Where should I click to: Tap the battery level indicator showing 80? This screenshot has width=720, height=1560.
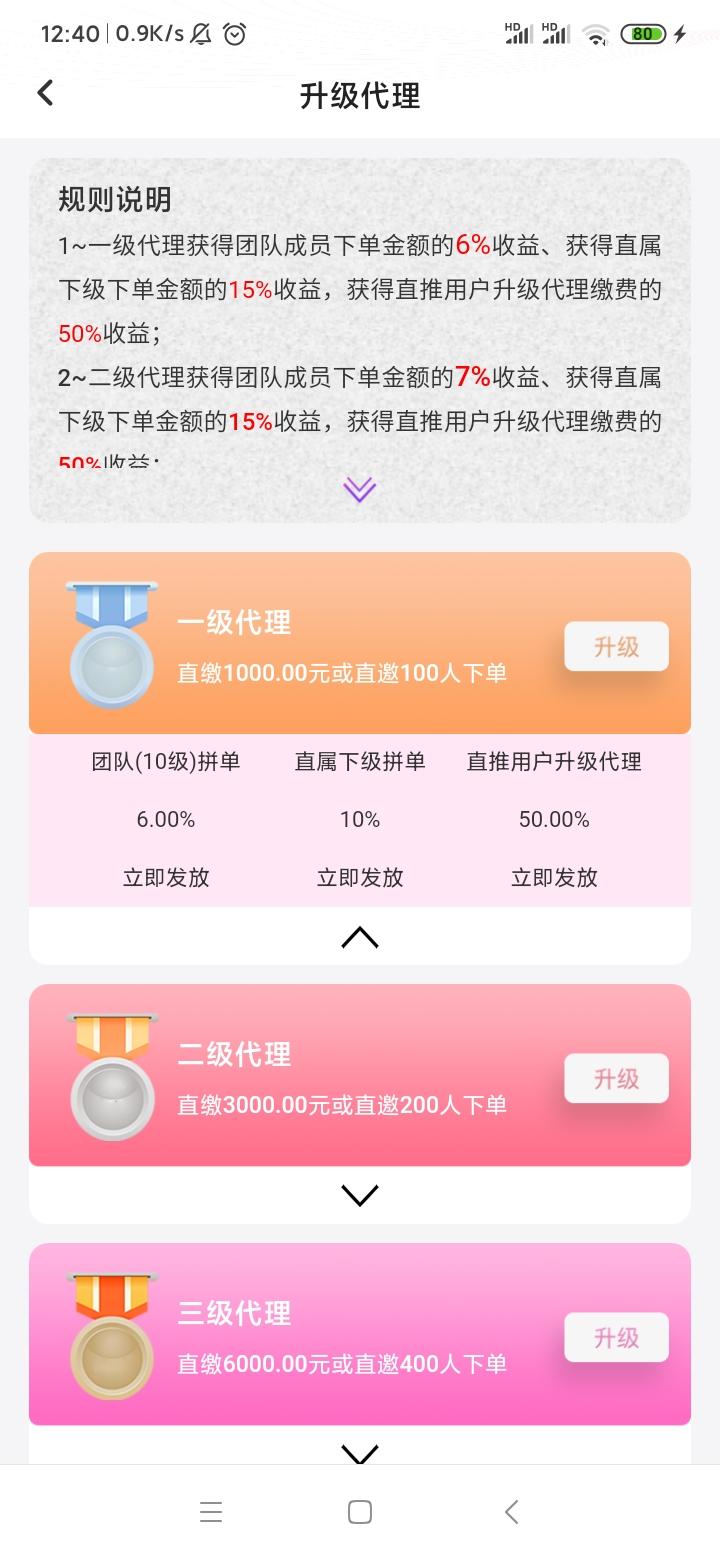point(644,34)
